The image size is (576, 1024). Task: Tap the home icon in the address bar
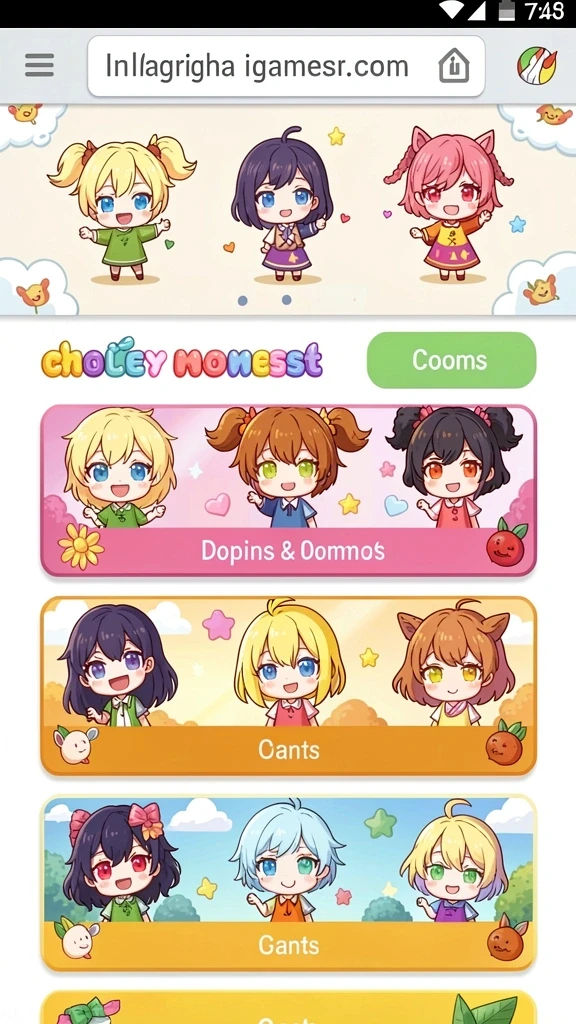pos(454,67)
